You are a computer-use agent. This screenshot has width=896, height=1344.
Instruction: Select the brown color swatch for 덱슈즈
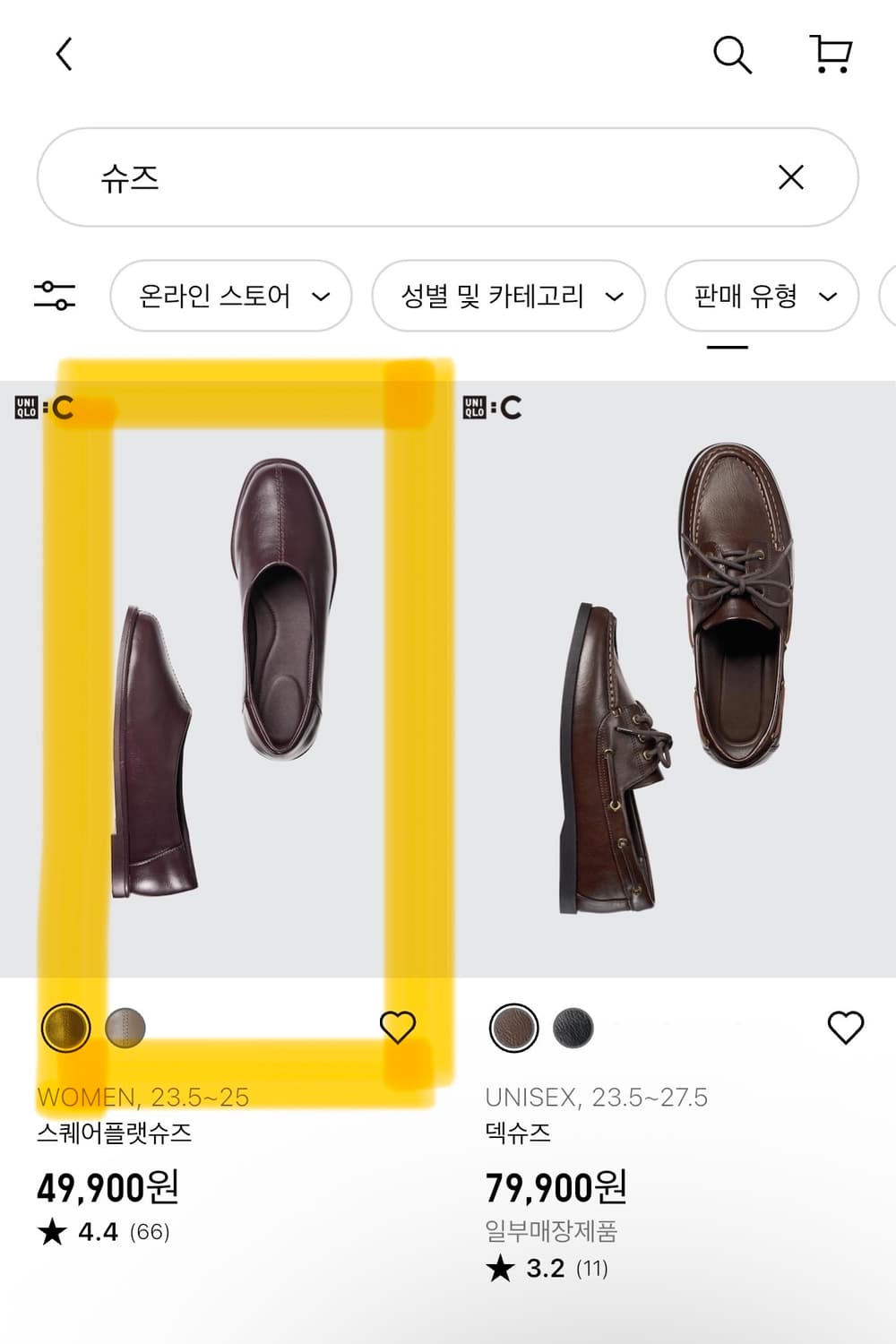513,1029
